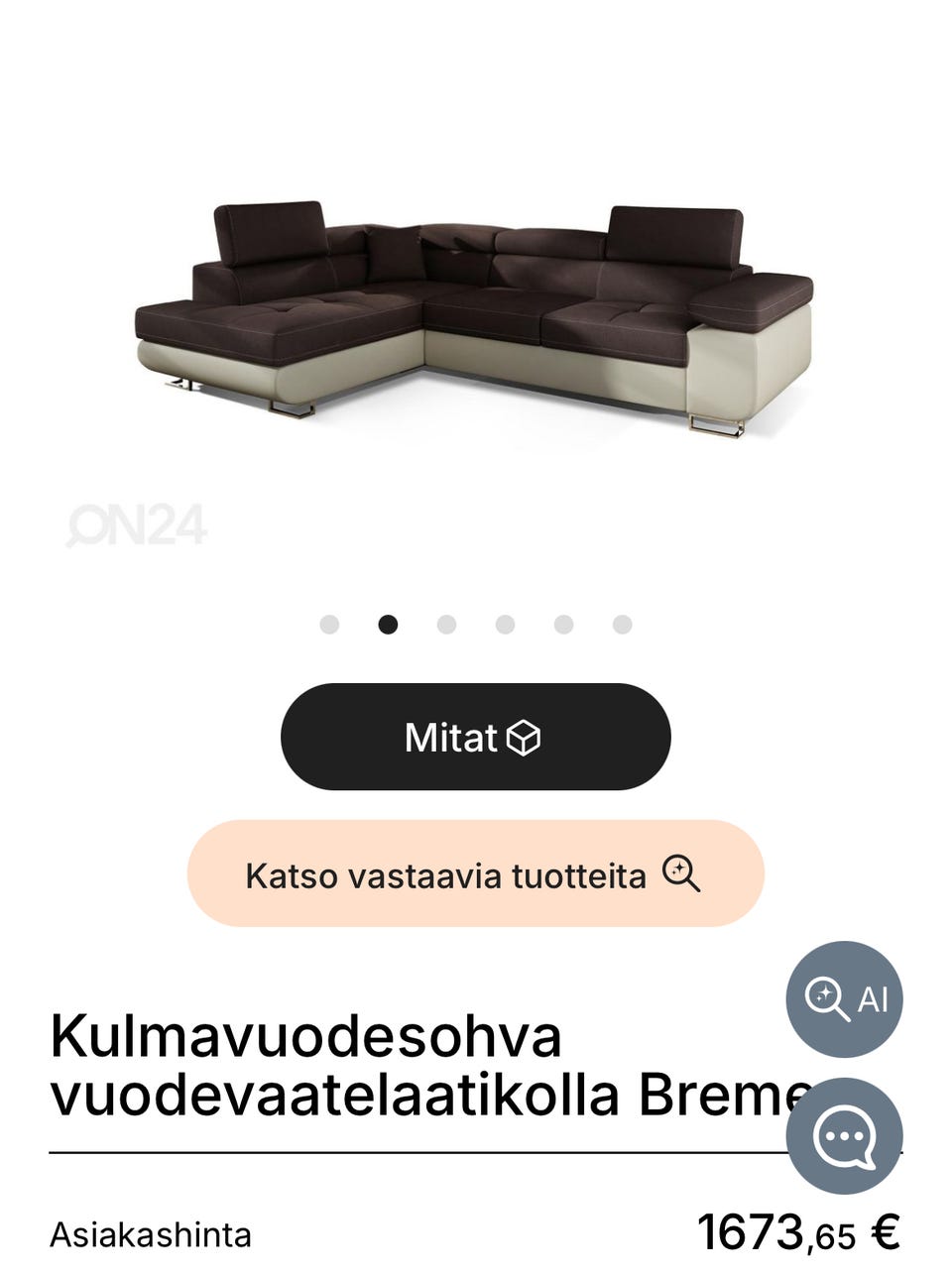This screenshot has width=952, height=1276.
Task: Select the last dot in the image carousel strip
Action: (623, 625)
